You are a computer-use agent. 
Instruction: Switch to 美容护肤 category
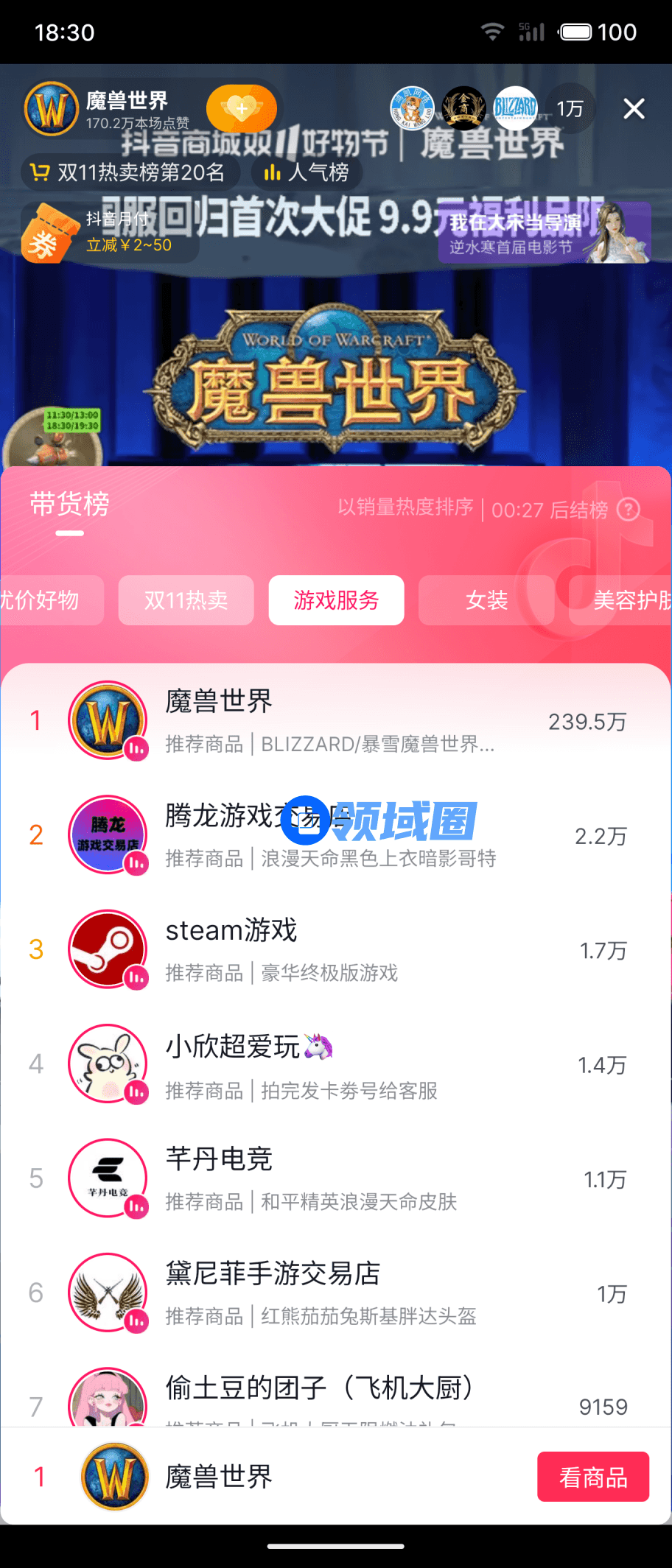tap(626, 600)
